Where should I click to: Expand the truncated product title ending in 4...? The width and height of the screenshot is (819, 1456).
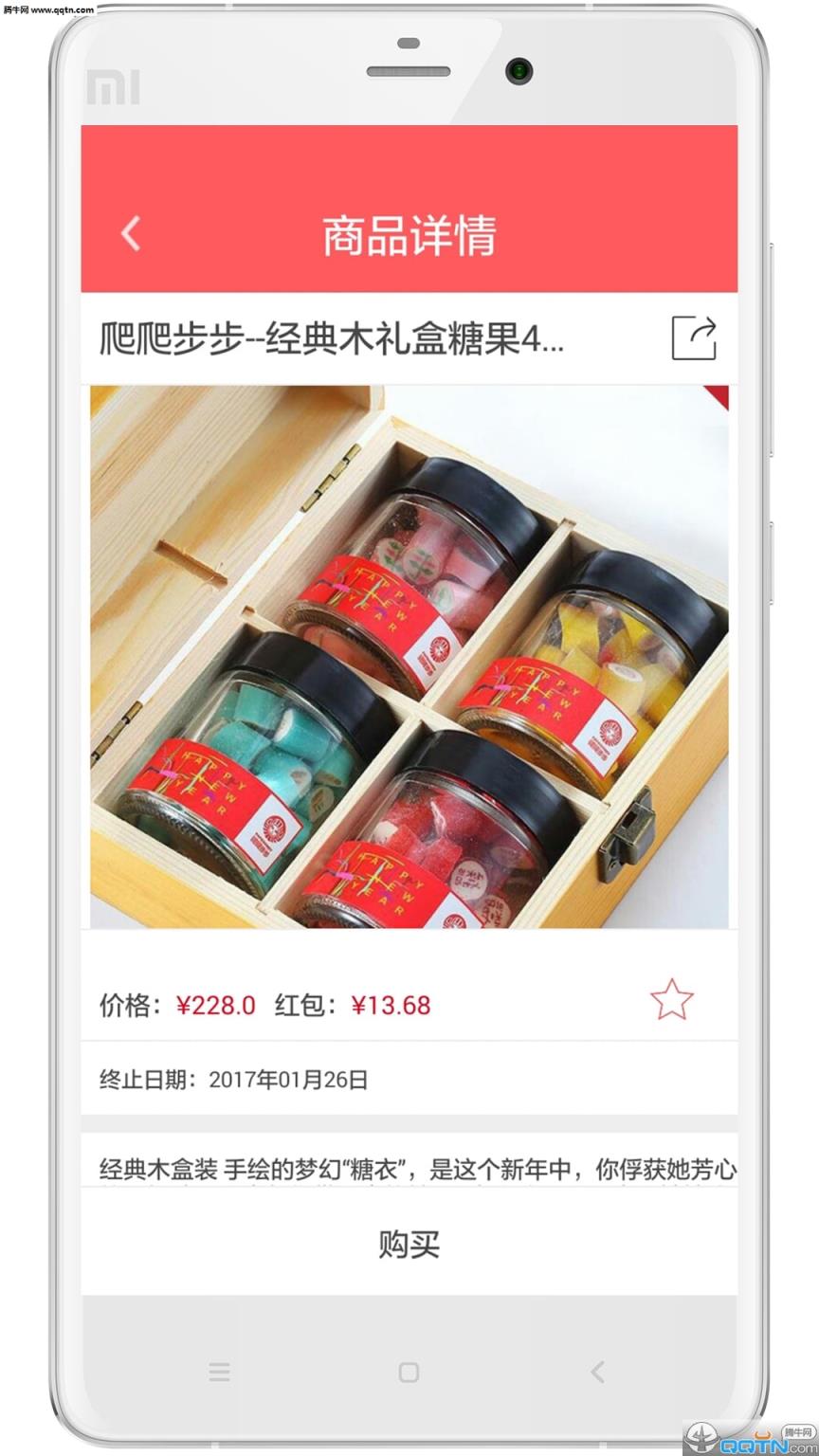pyautogui.click(x=332, y=338)
